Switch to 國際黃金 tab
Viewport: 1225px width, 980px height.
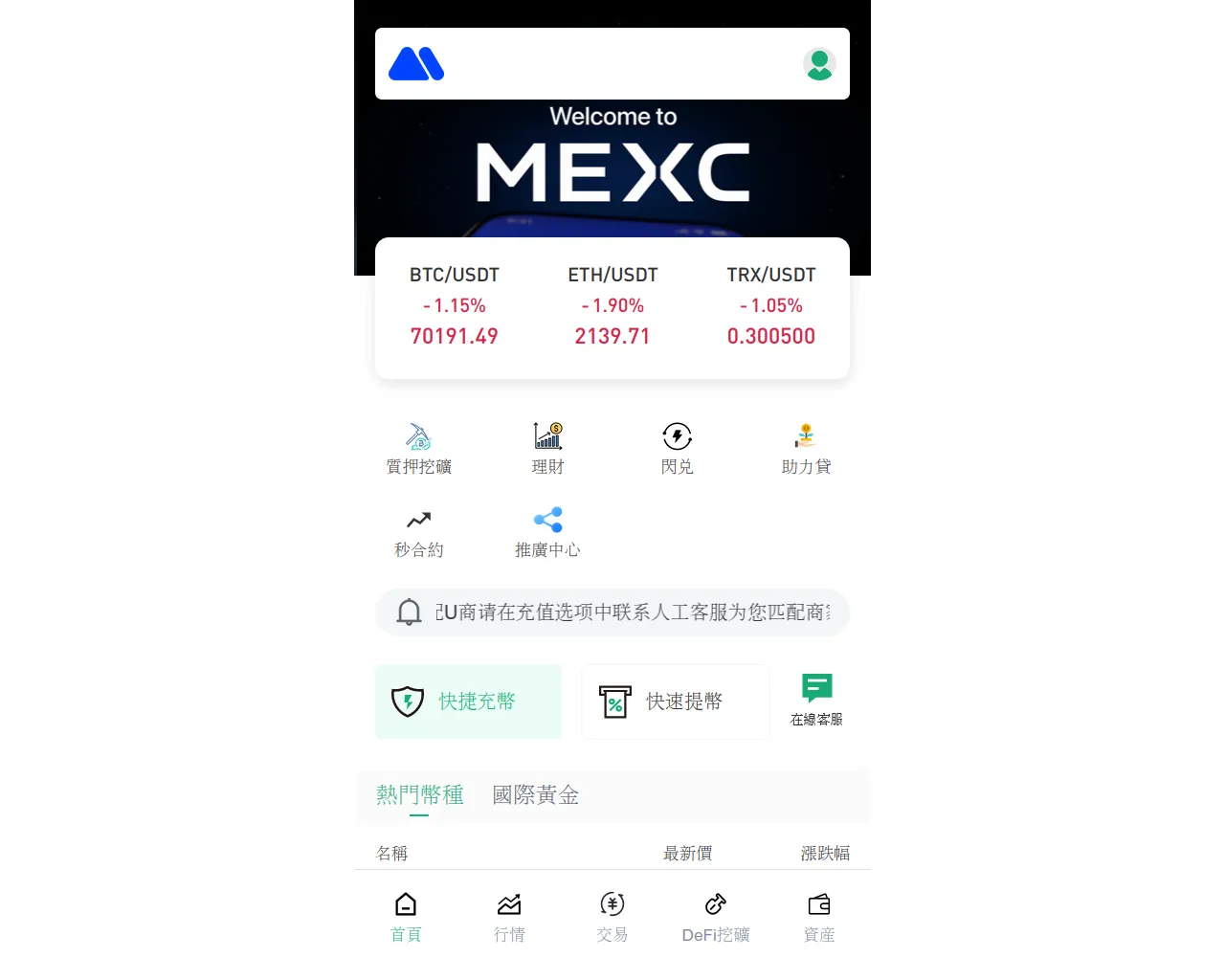coord(536,795)
